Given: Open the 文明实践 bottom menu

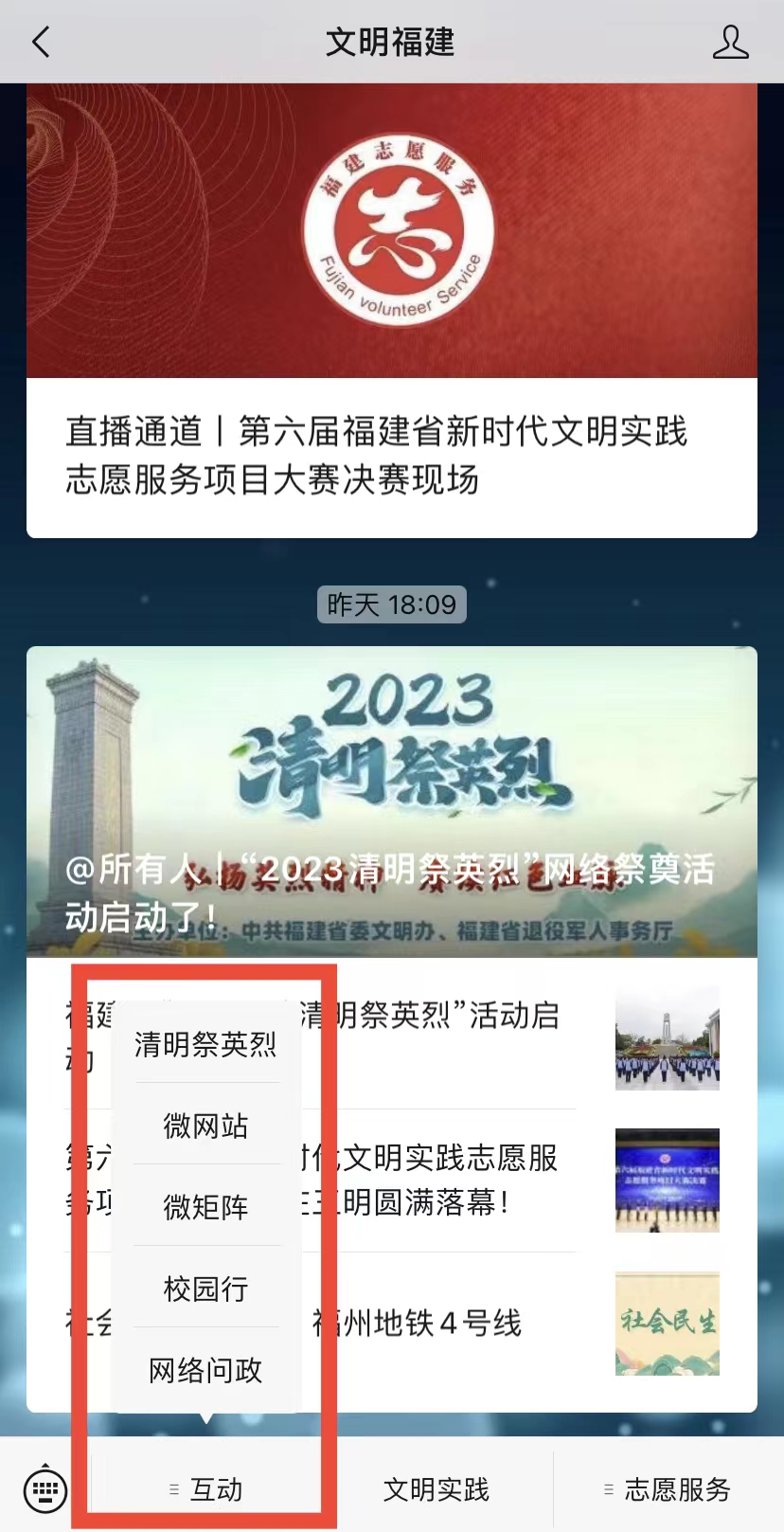Looking at the screenshot, I should [x=436, y=1489].
